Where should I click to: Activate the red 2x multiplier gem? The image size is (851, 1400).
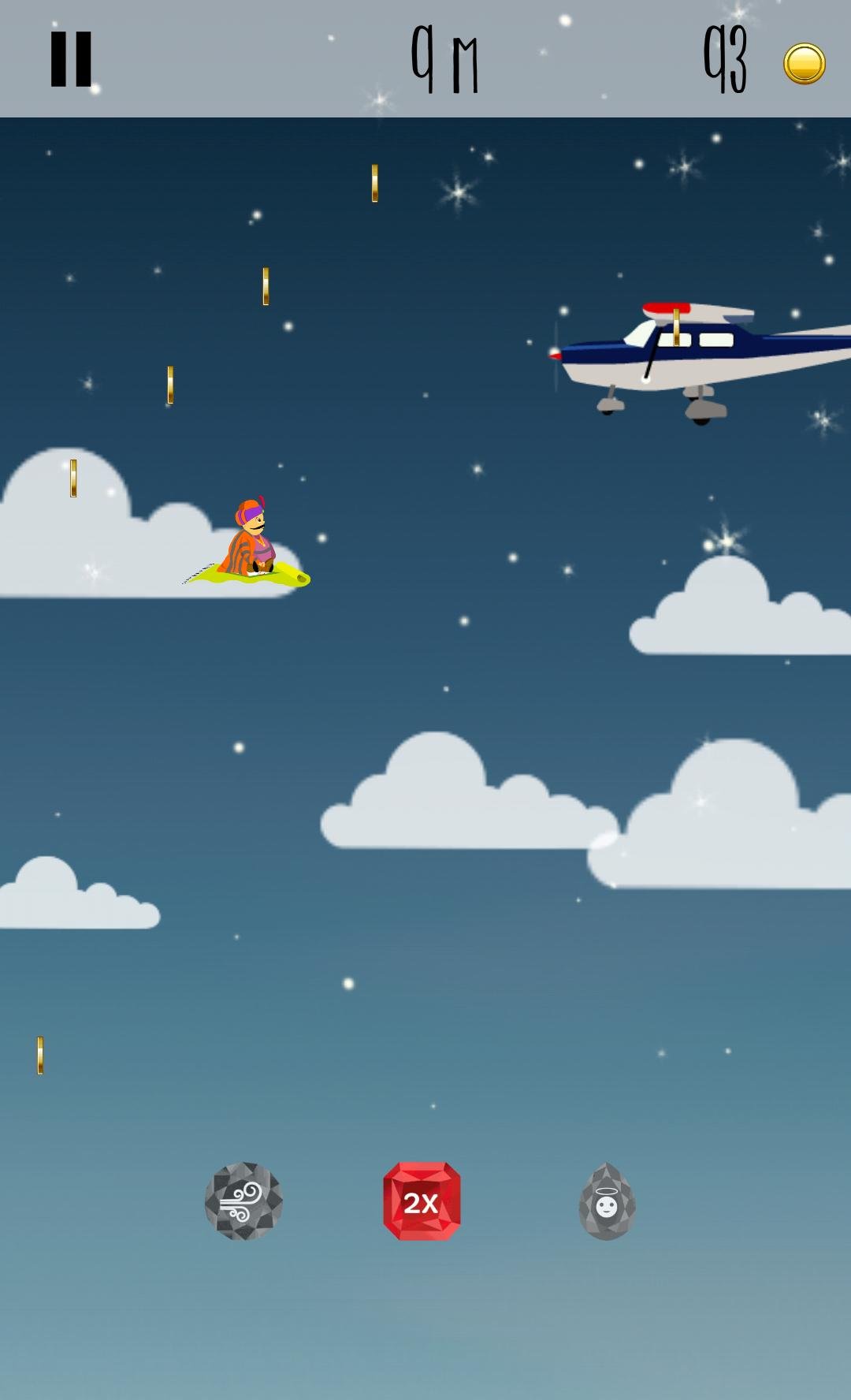[x=422, y=1201]
